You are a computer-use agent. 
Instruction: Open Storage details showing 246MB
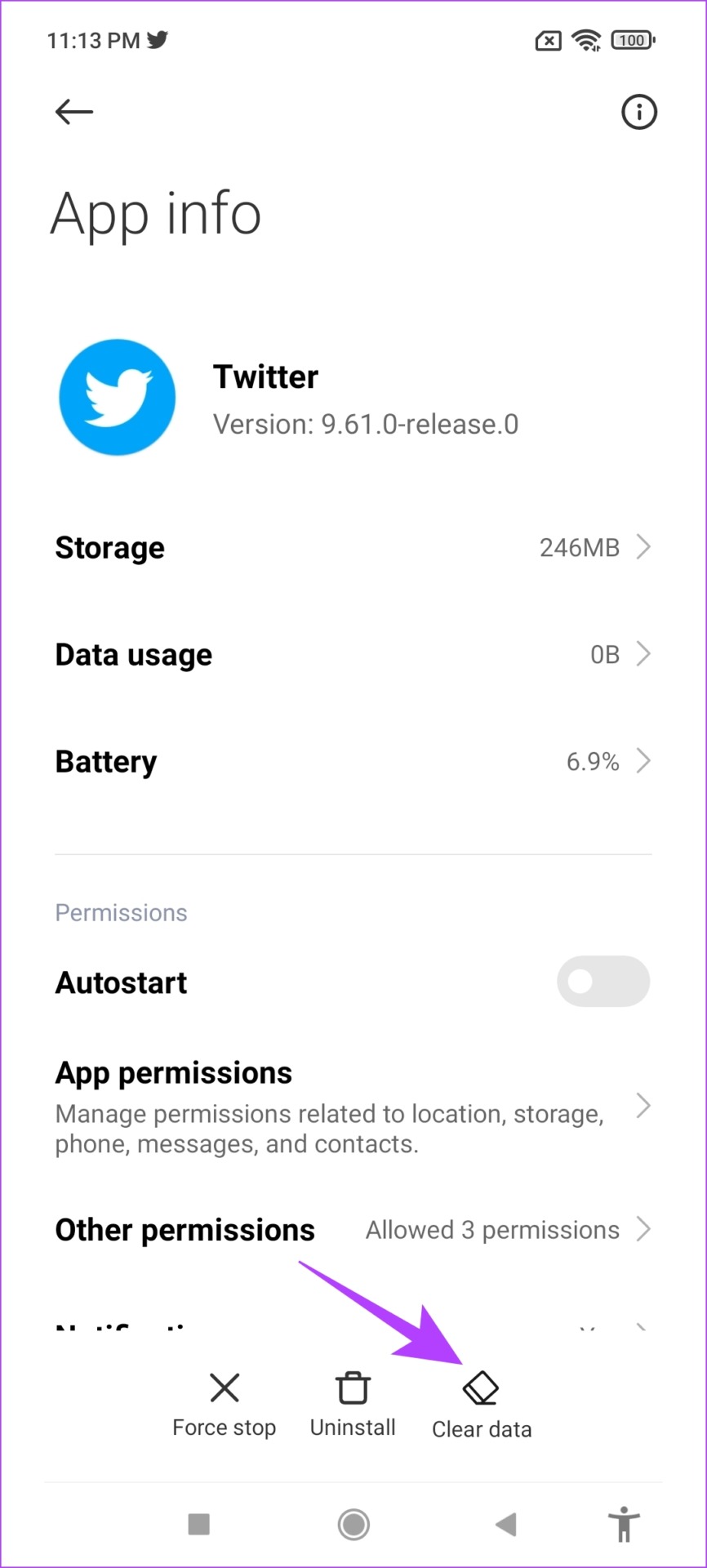point(353,547)
